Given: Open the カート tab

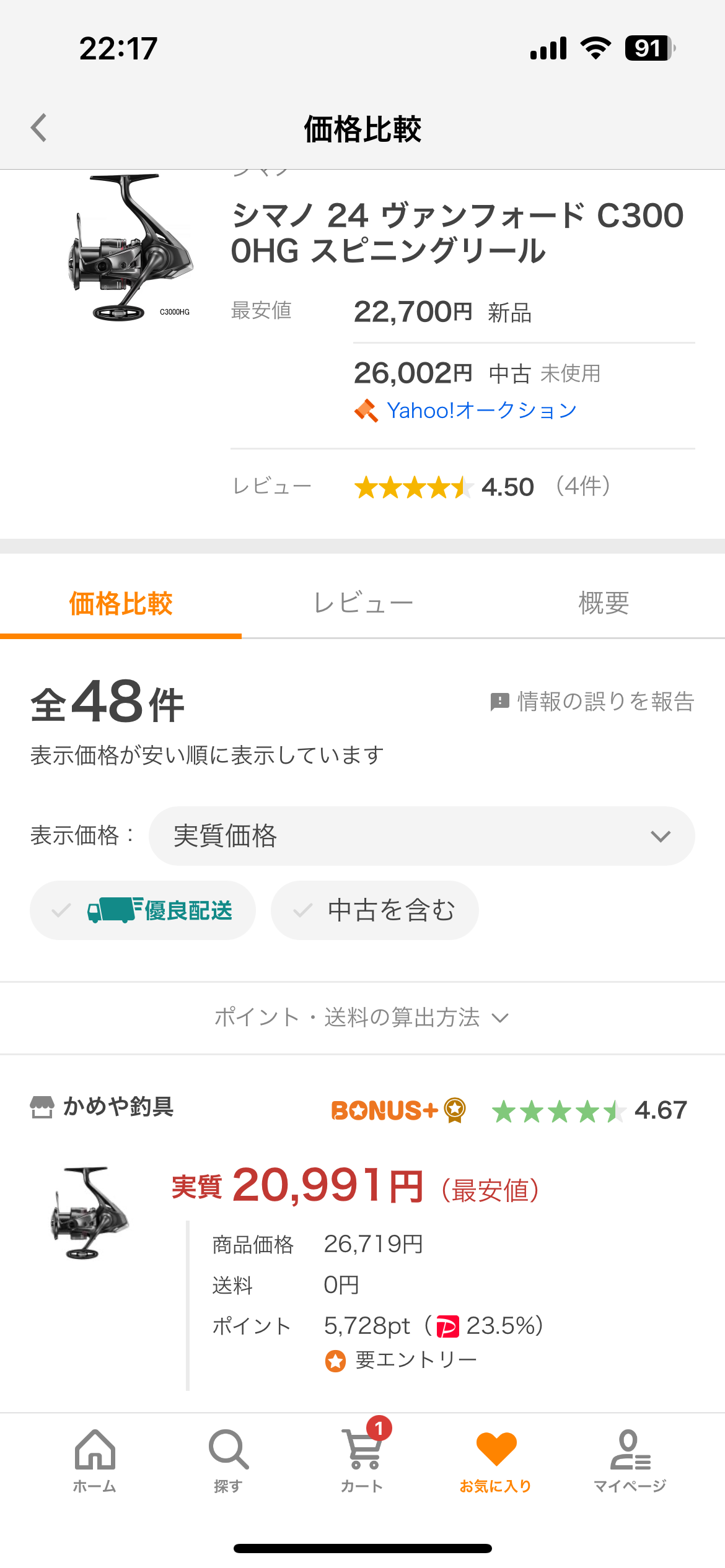Looking at the screenshot, I should point(362,1460).
